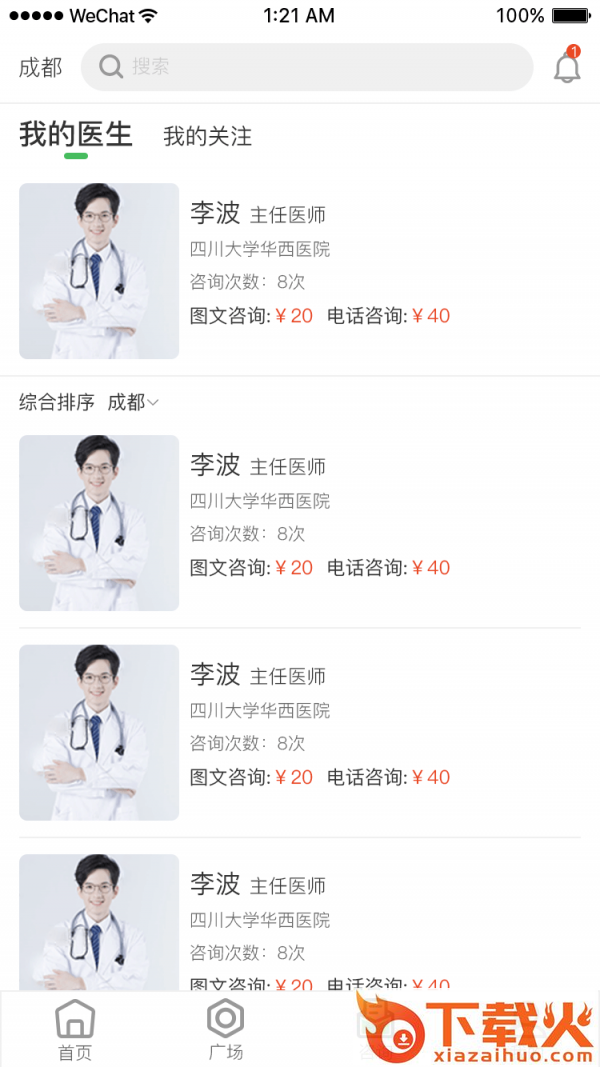Change city 成都 beside the search bar
Viewport: 600px width, 1067px height.
click(40, 67)
